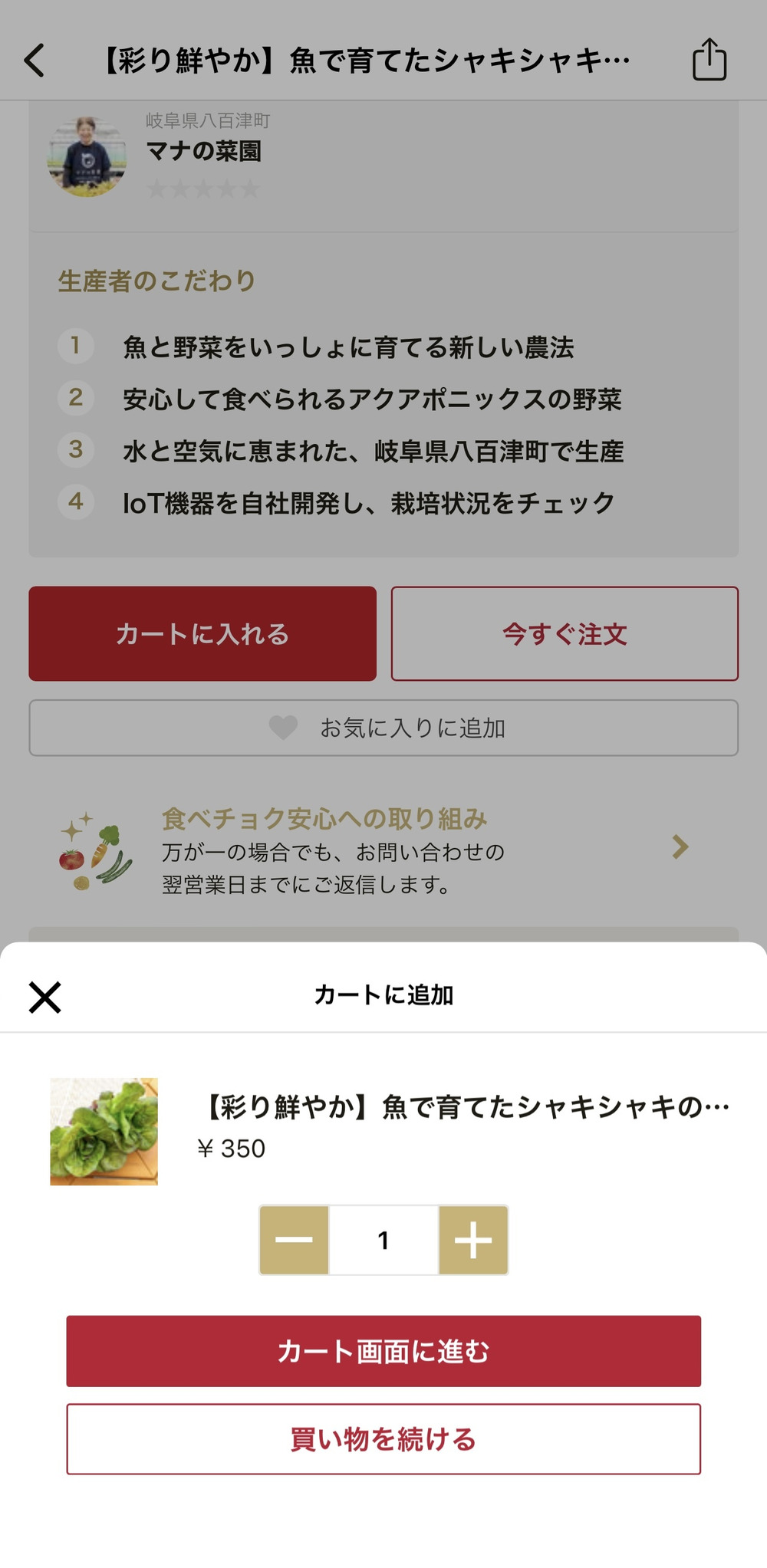This screenshot has height=1568, width=767.
Task: Select 買い物を続ける to continue shopping
Action: coord(383,1439)
